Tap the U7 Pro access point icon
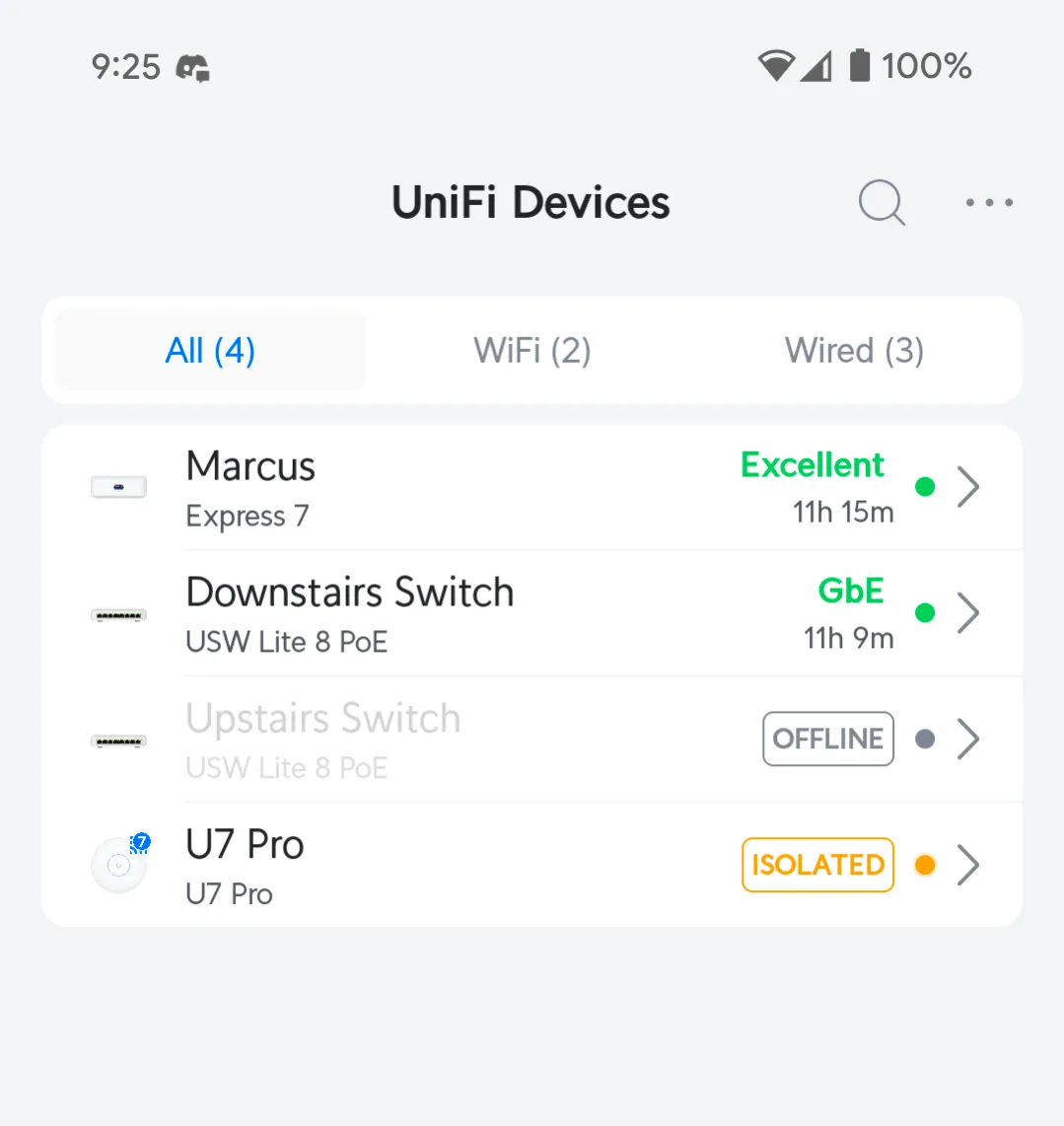The image size is (1064, 1126). click(x=118, y=865)
